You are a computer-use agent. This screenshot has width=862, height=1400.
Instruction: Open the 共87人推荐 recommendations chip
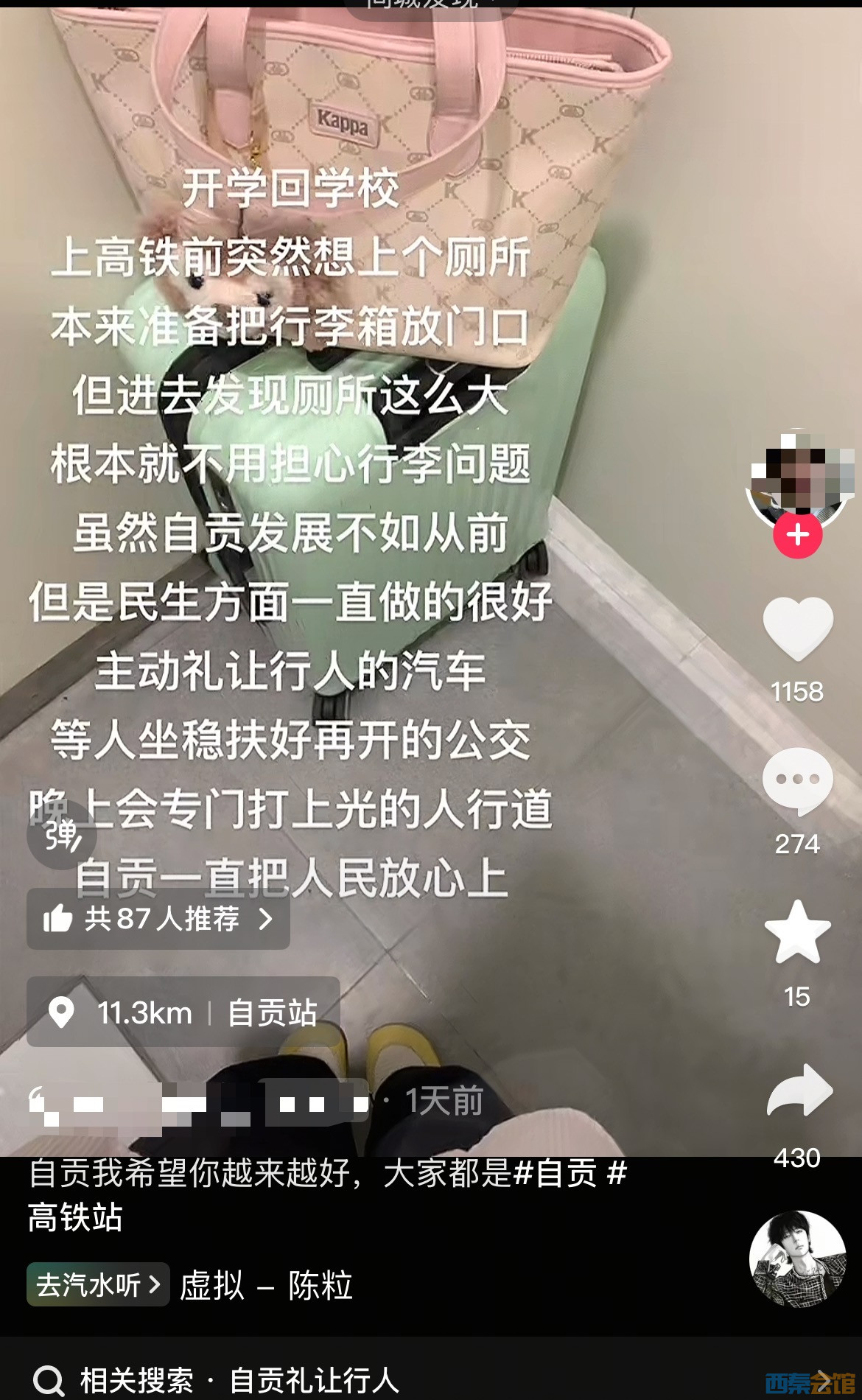coord(158,919)
